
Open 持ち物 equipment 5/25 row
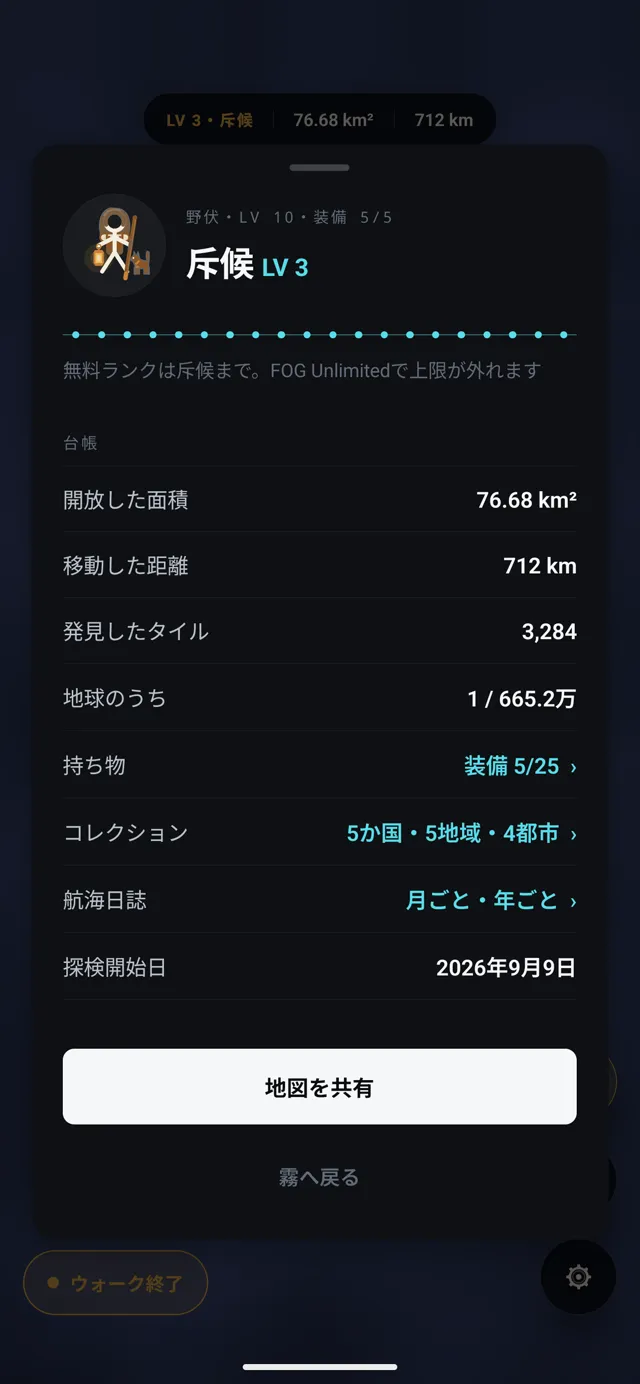(320, 766)
